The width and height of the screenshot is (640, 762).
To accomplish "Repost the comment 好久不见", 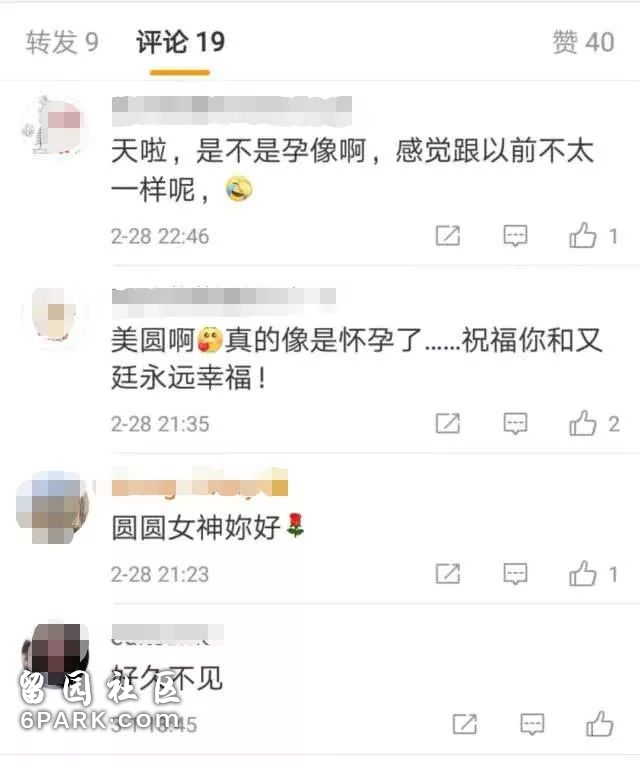I will click(x=465, y=724).
